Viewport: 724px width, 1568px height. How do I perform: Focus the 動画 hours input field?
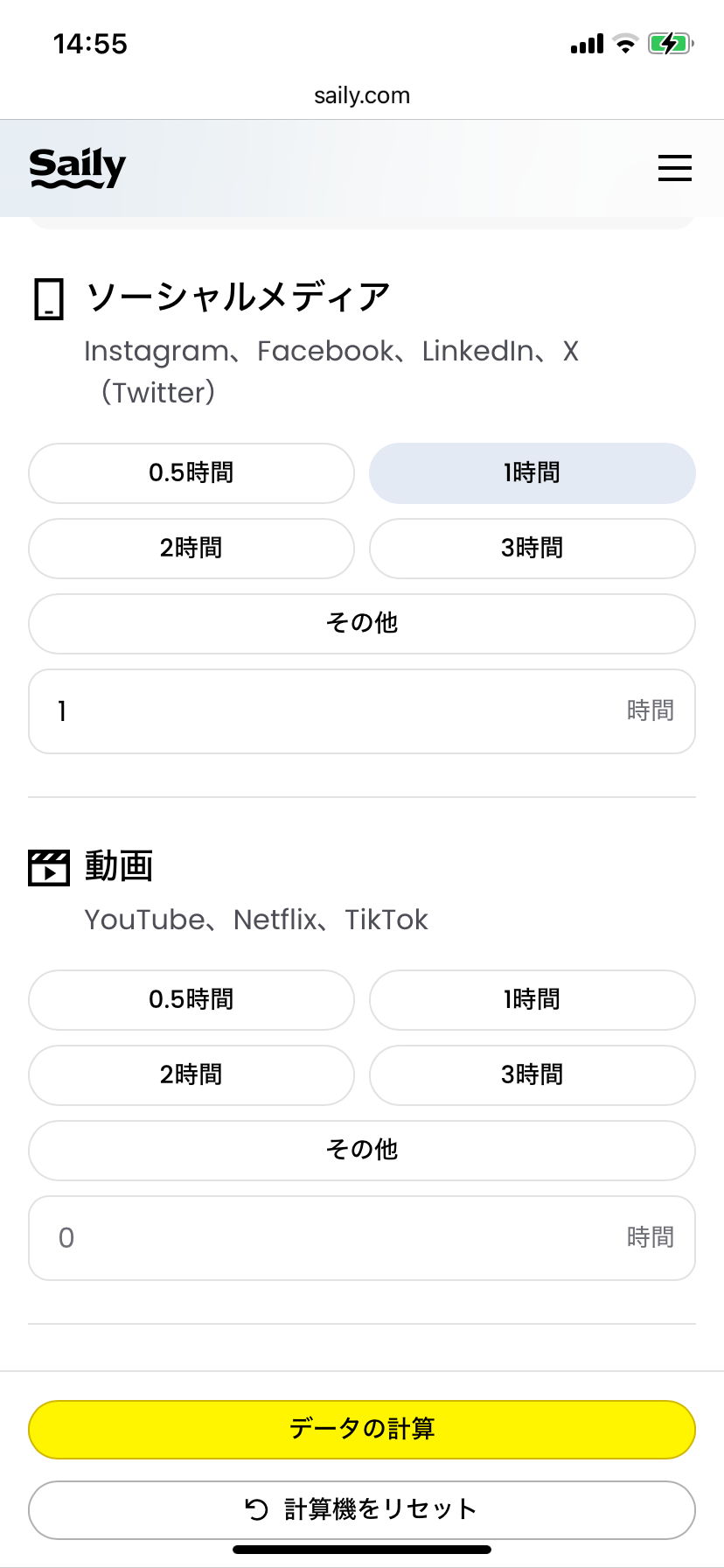coord(332,1238)
